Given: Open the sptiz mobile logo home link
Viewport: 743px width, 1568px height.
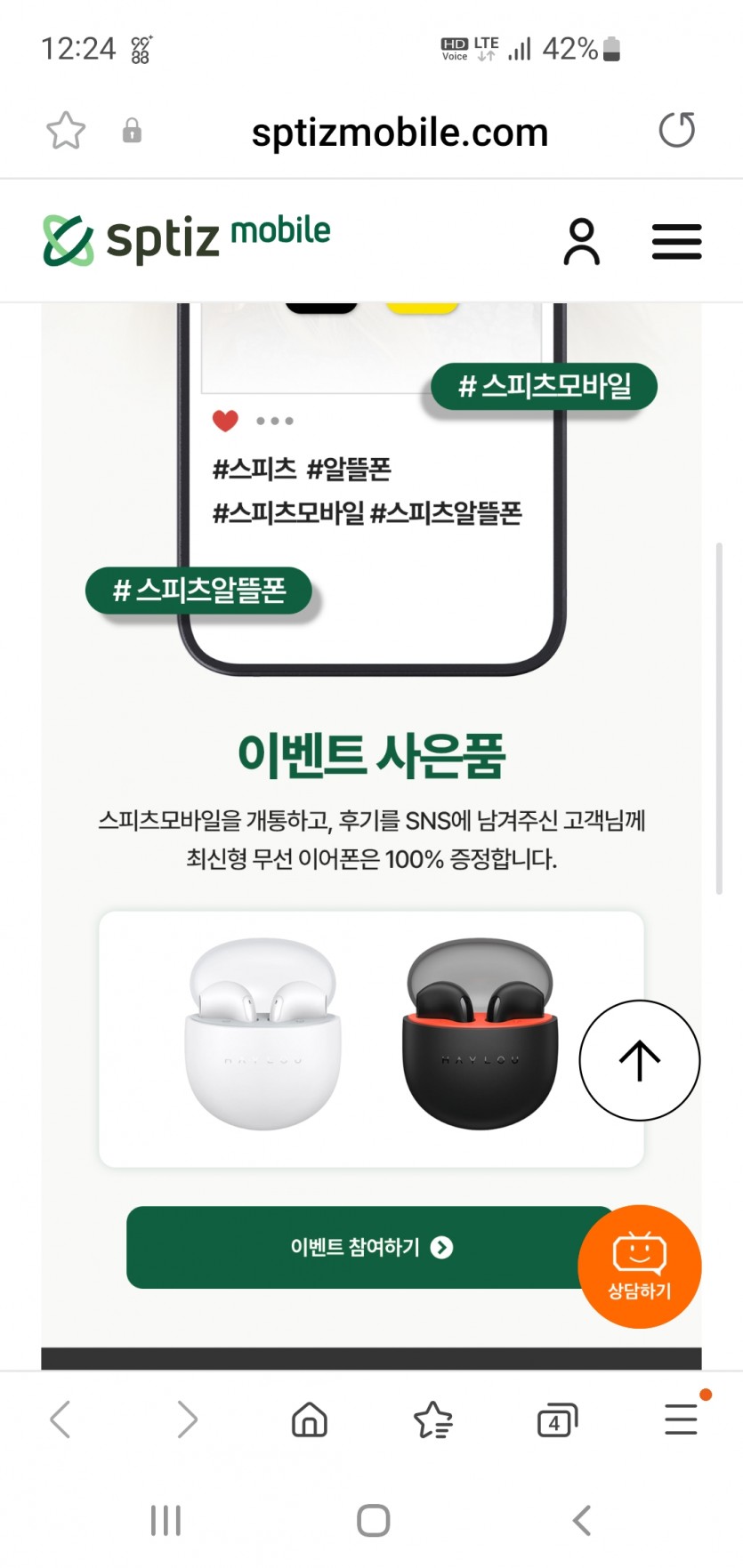Looking at the screenshot, I should [x=186, y=238].
